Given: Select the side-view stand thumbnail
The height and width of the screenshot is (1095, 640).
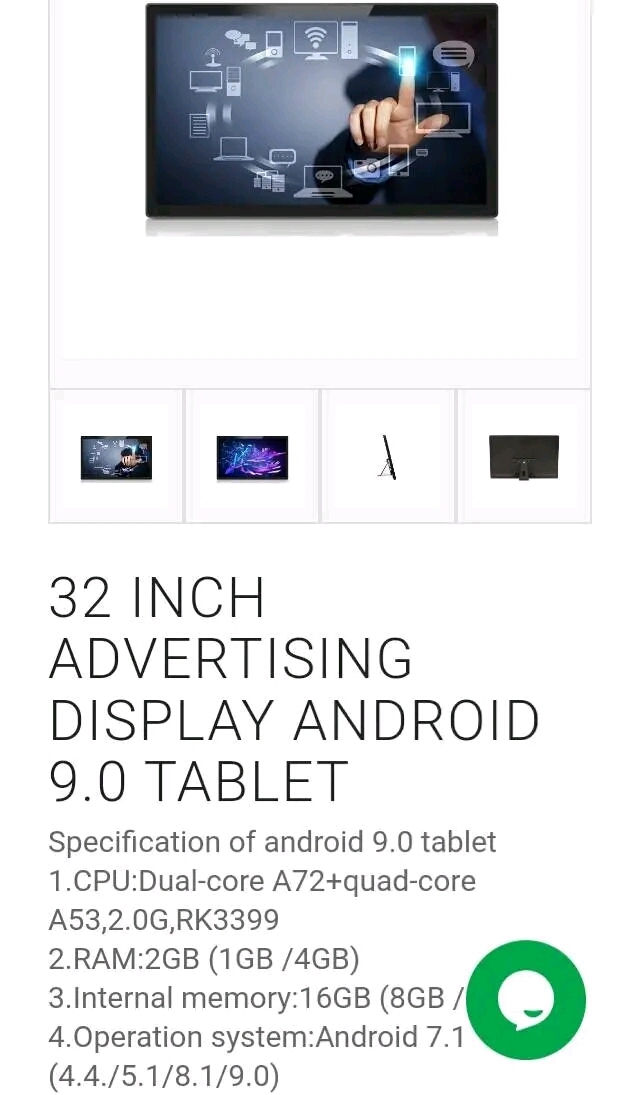Looking at the screenshot, I should tap(388, 457).
